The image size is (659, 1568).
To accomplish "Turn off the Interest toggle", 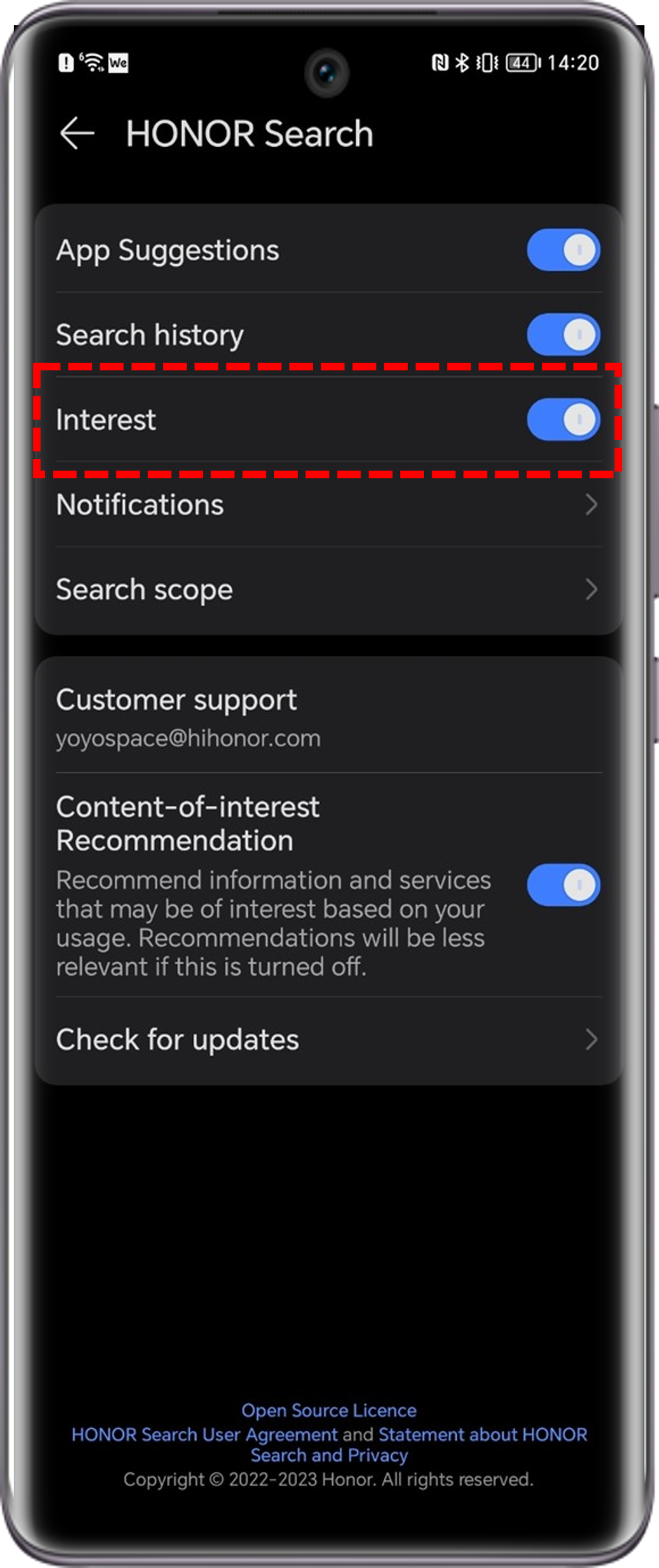I will coord(563,419).
